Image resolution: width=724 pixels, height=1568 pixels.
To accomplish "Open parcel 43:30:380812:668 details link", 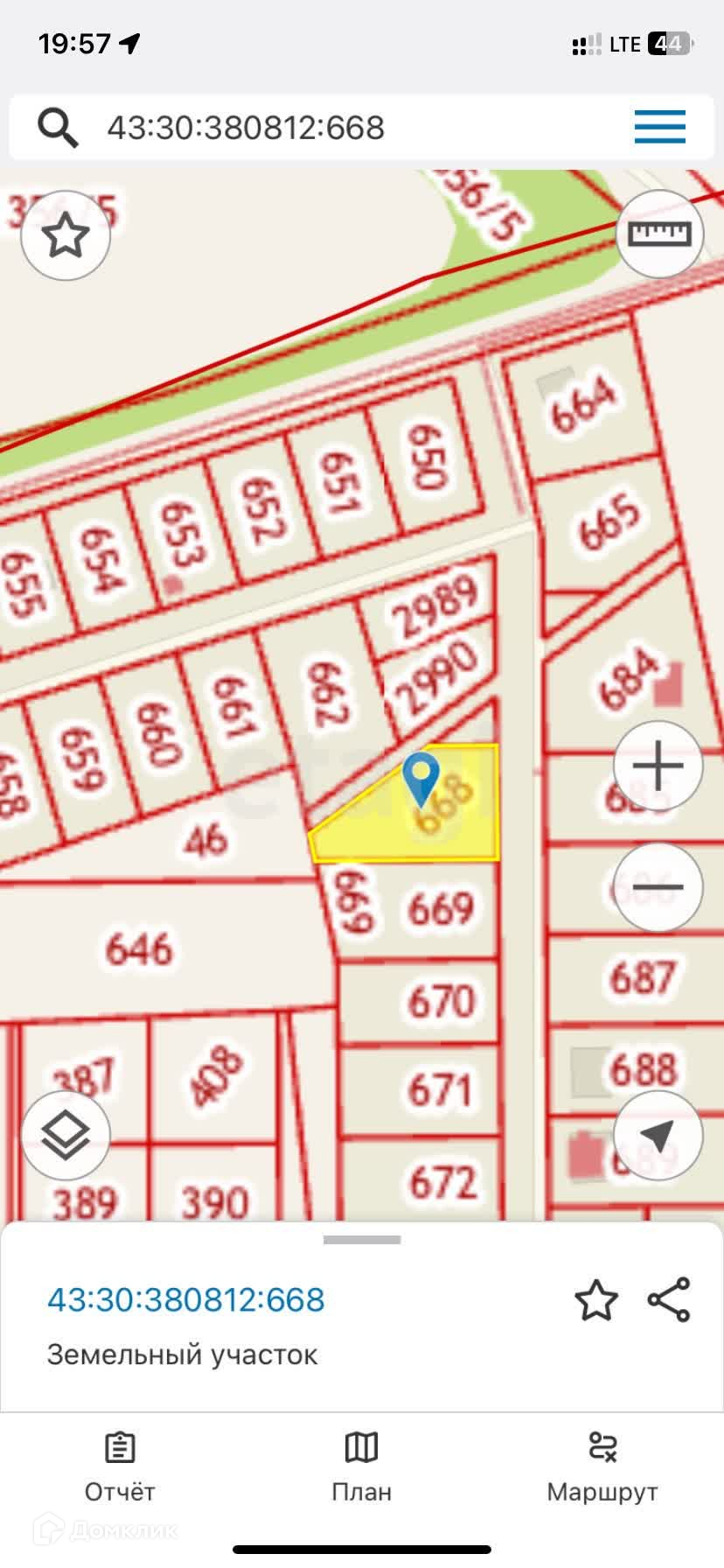I will [186, 1299].
